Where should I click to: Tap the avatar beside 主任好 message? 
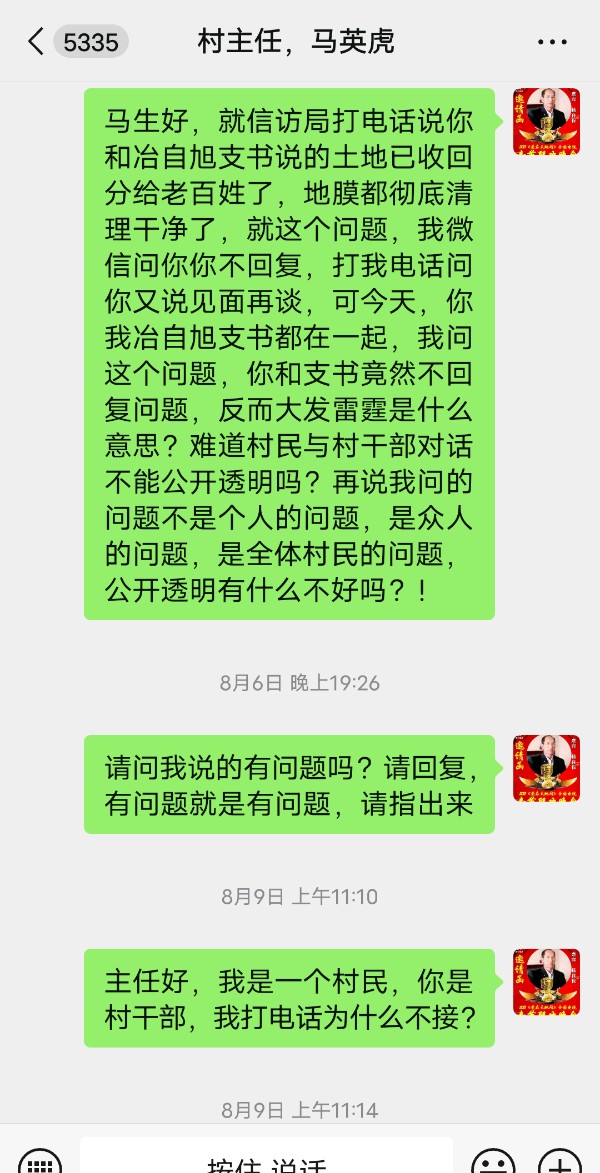[x=547, y=982]
